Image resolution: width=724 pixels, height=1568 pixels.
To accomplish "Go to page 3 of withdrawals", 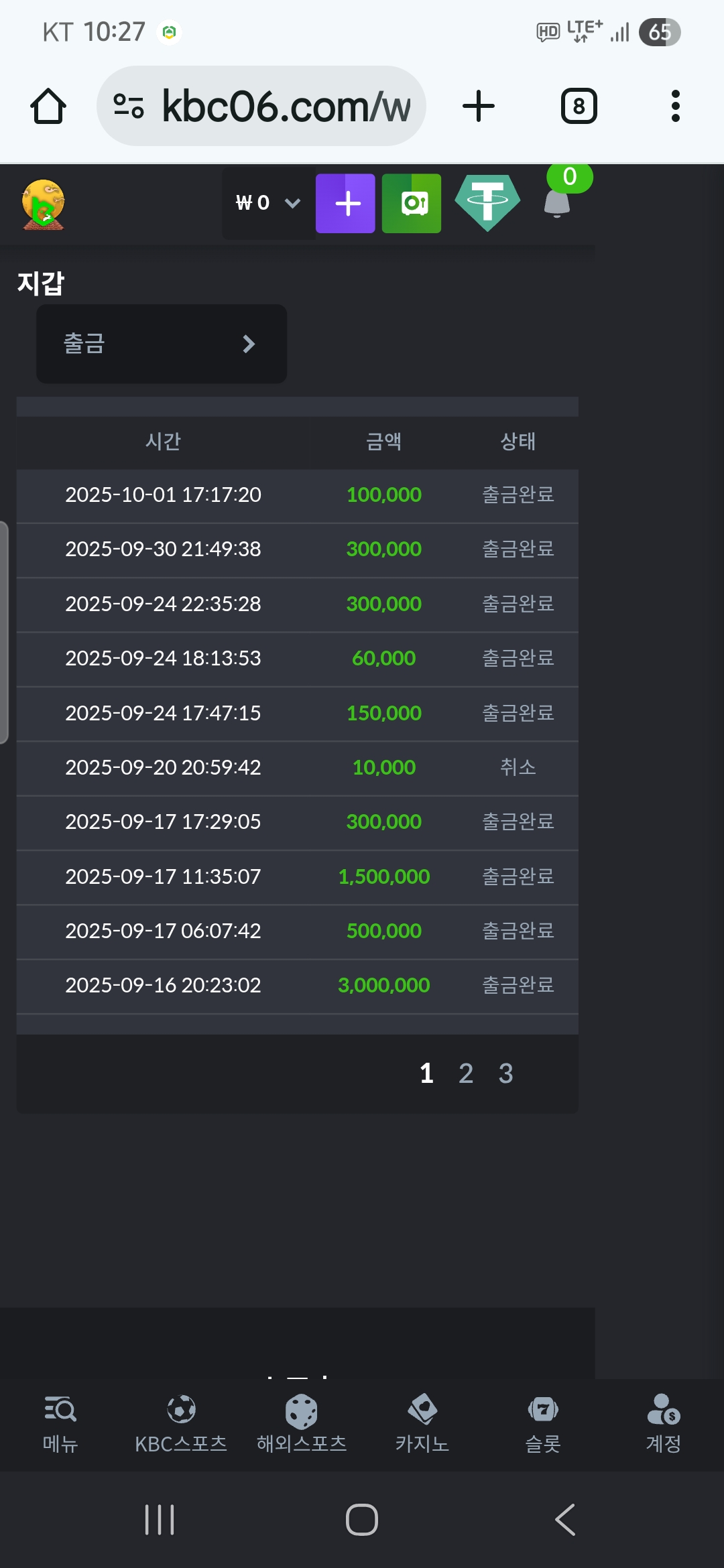I will coord(505,1073).
